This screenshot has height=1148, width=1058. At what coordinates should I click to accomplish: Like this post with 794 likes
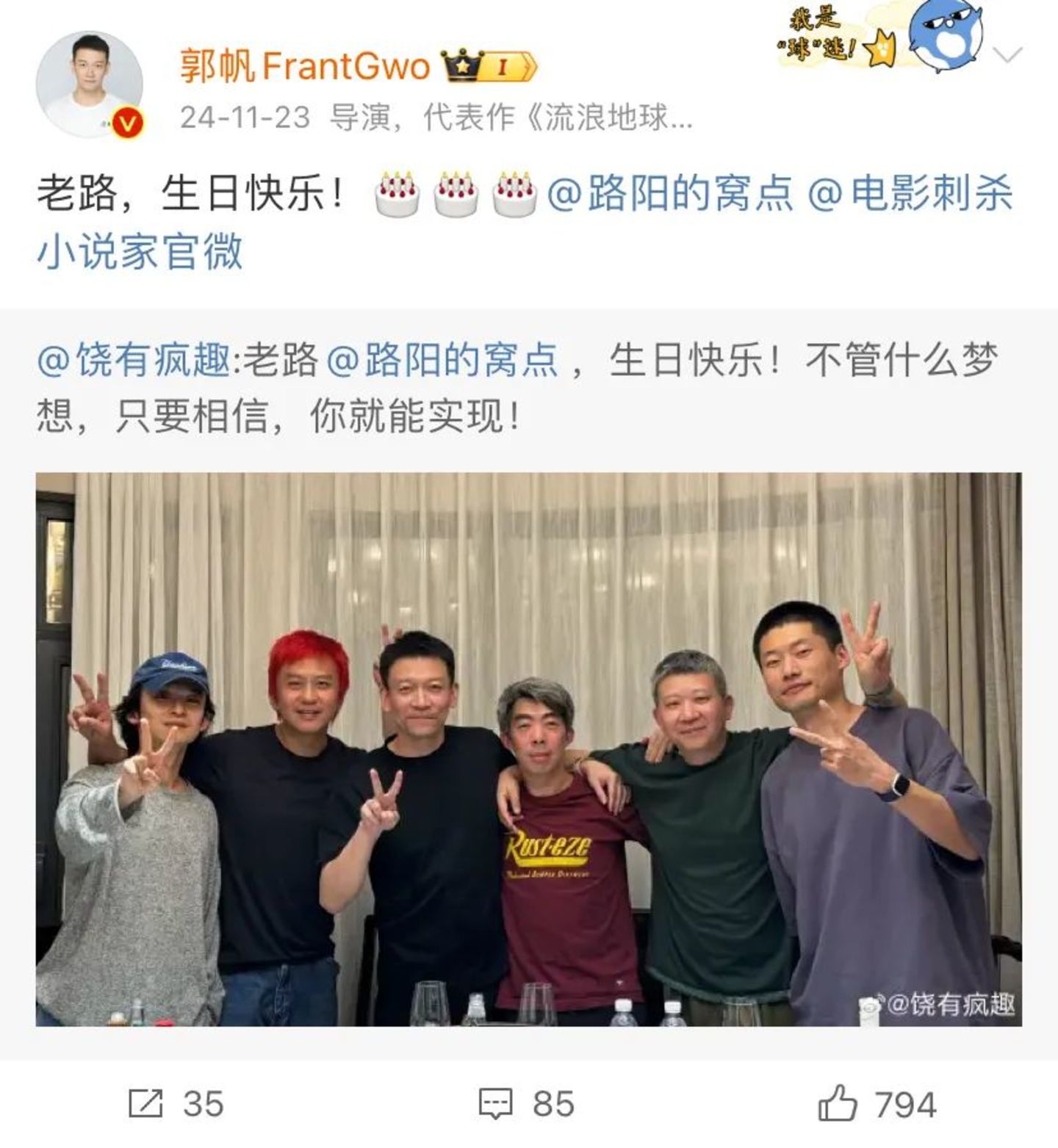click(877, 1103)
